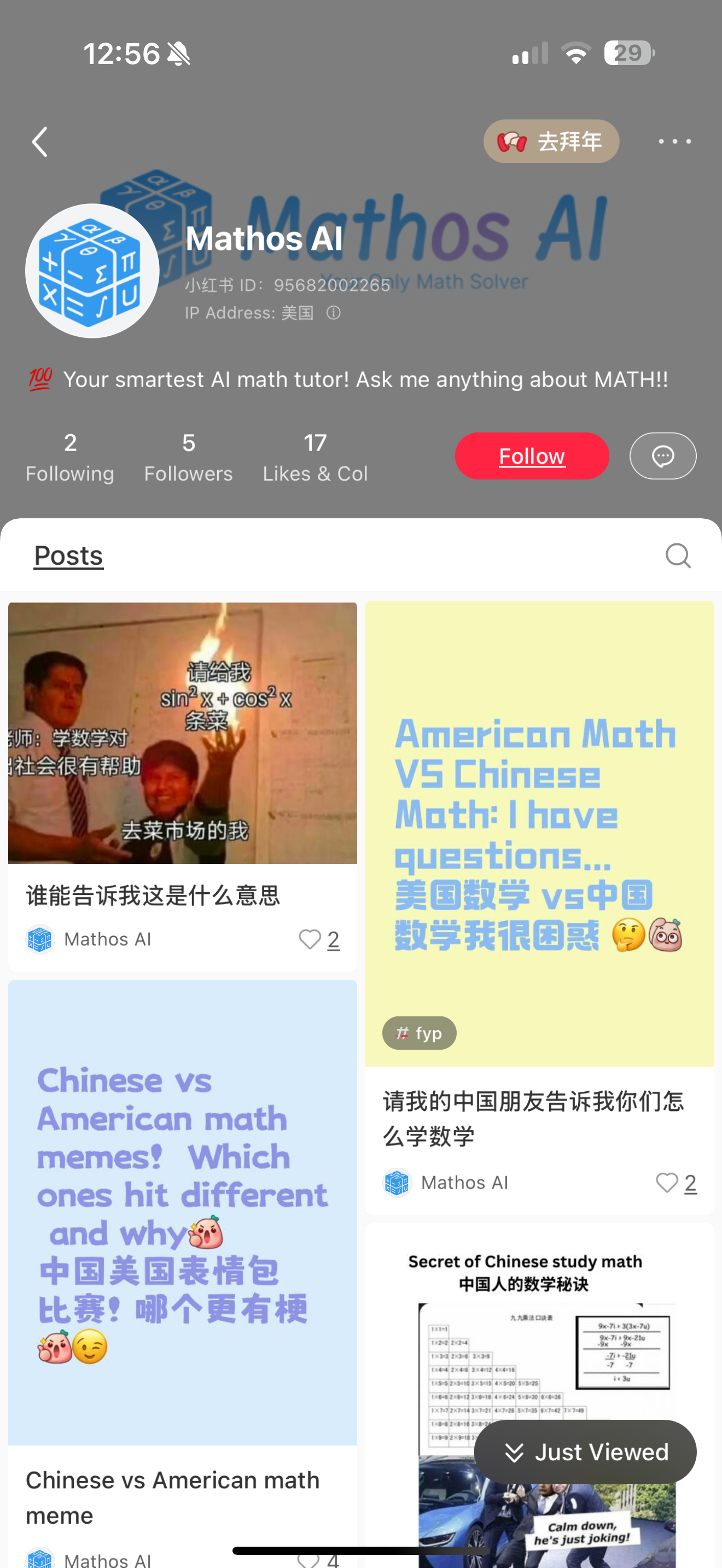
Task: Open the 去拜年 greeting chip
Action: pyautogui.click(x=551, y=141)
